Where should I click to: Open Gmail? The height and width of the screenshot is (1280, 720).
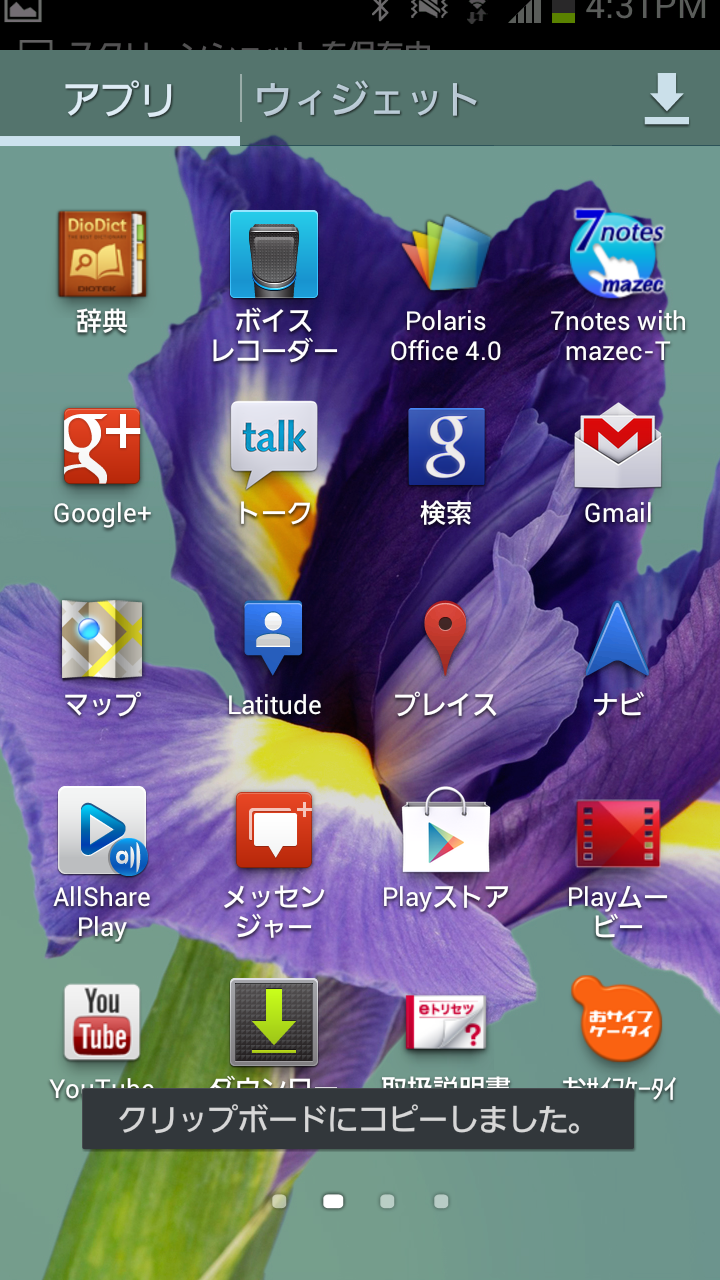(618, 465)
